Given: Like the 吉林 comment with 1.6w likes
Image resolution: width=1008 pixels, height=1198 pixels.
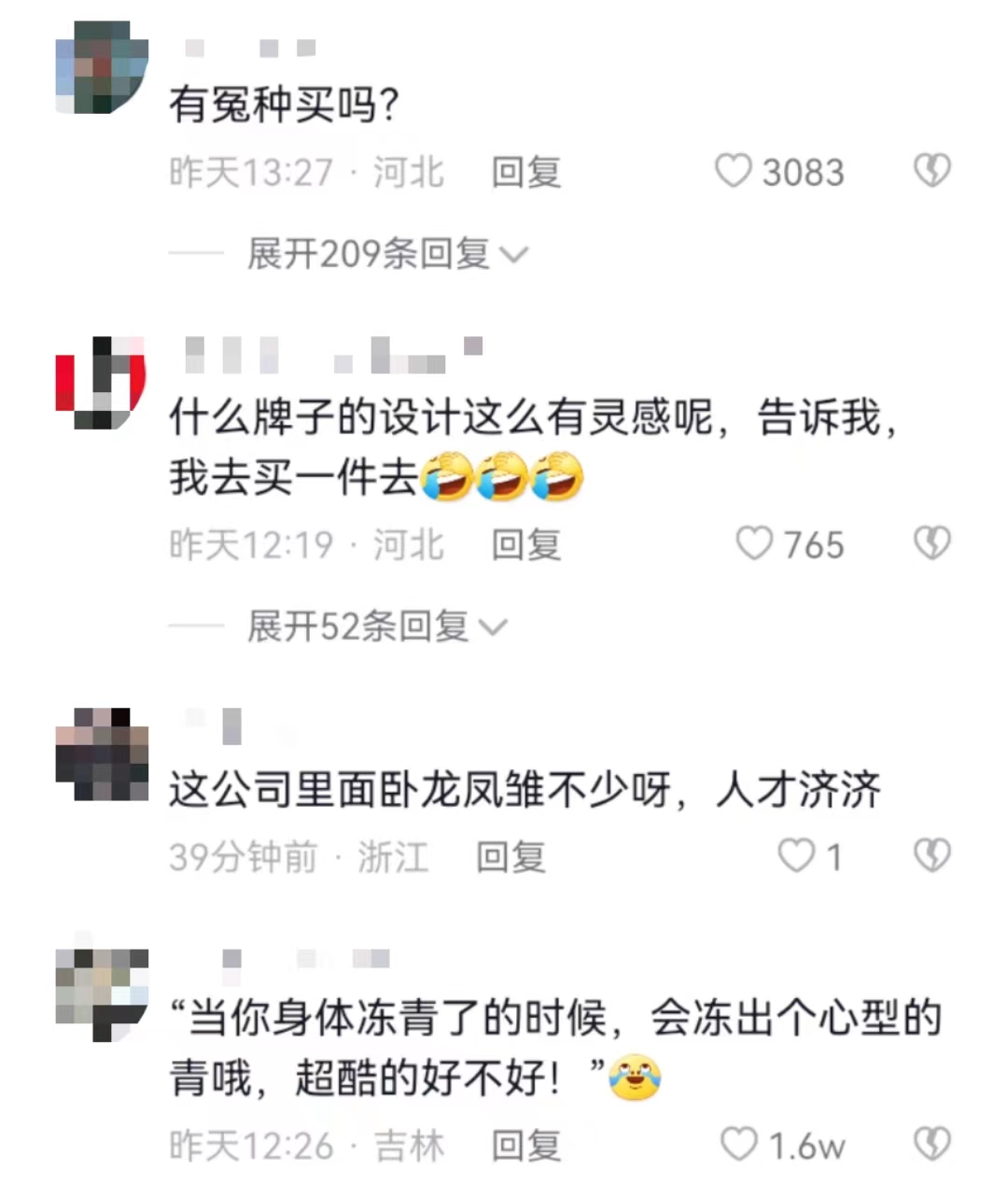Looking at the screenshot, I should coord(739,1144).
